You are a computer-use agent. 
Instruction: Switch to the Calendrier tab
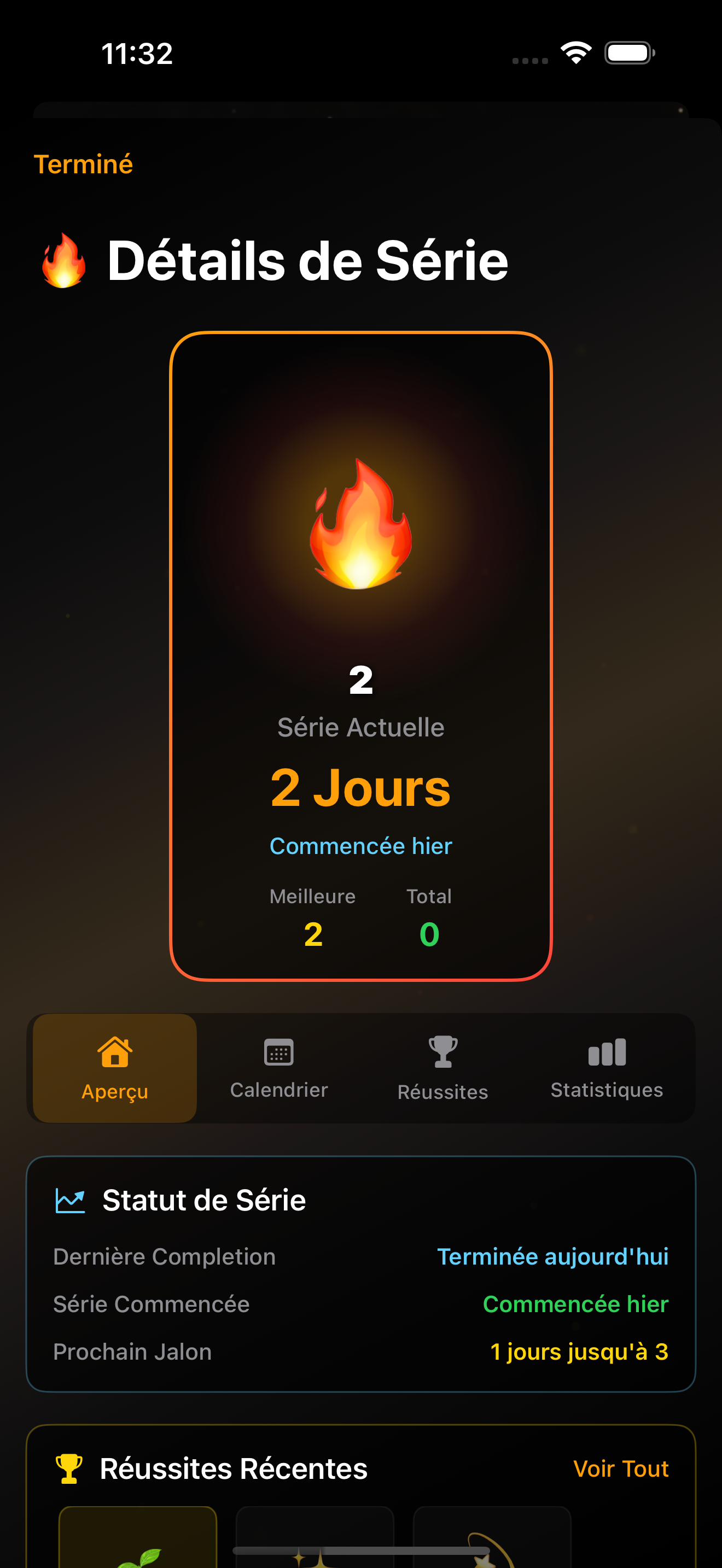click(279, 1068)
